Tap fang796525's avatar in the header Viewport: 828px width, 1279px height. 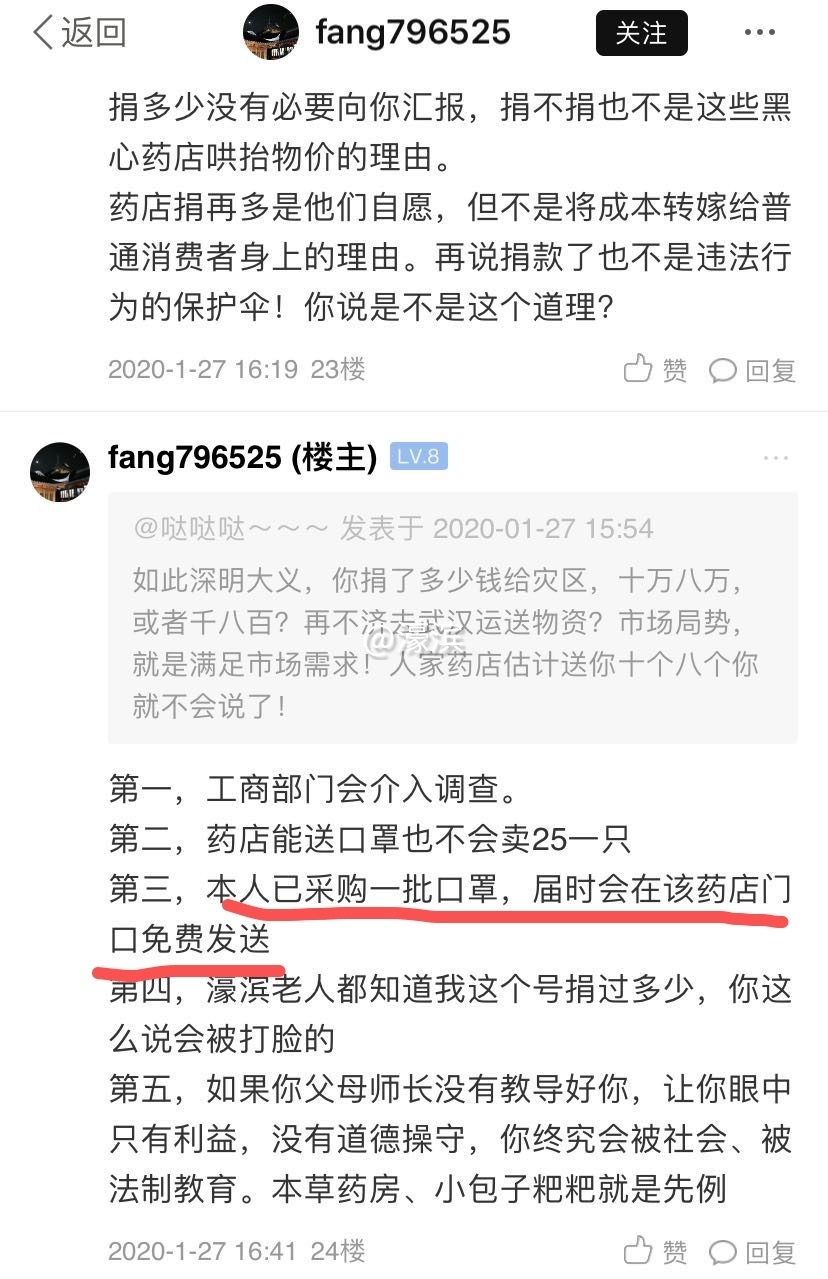270,31
